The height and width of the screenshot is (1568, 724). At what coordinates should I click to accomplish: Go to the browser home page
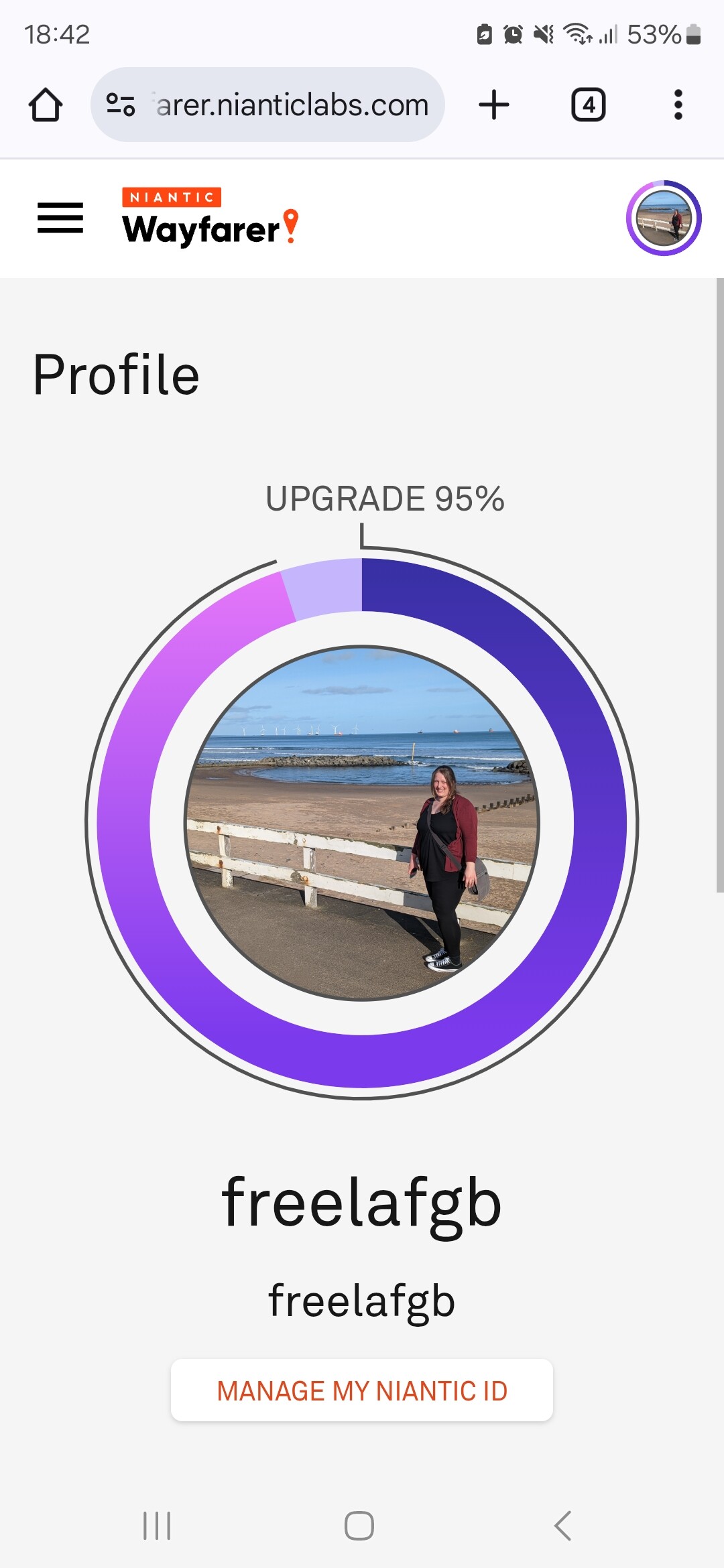click(46, 105)
